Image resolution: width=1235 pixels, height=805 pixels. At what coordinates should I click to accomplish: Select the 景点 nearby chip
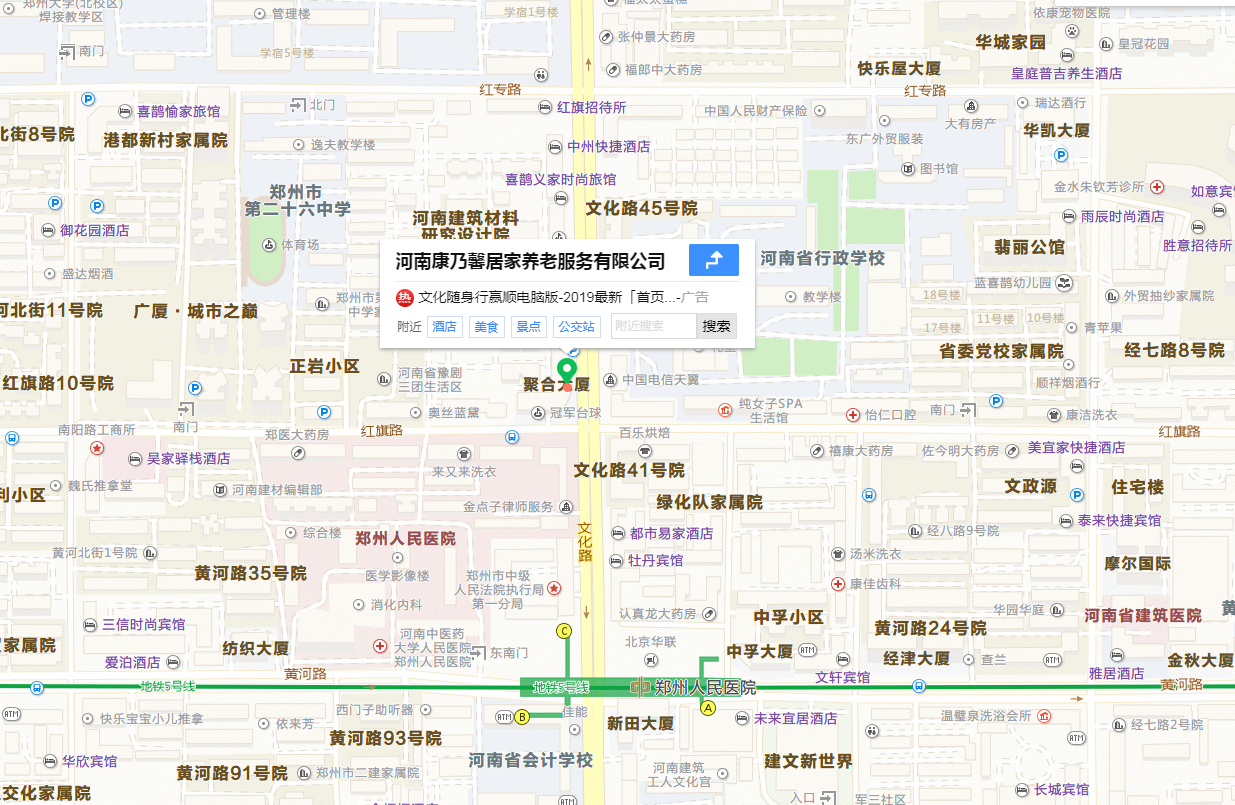[528, 326]
